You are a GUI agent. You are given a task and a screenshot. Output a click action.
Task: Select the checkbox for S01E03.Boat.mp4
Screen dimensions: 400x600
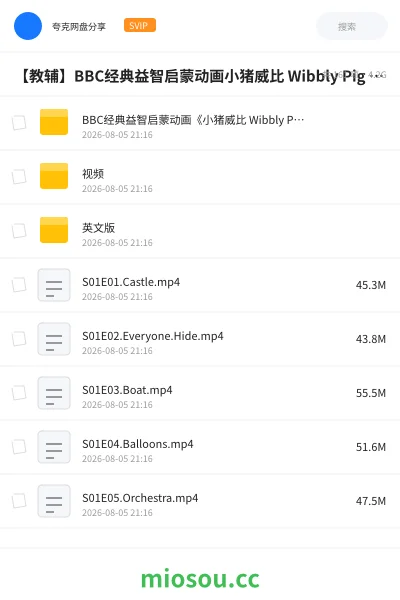point(19,392)
